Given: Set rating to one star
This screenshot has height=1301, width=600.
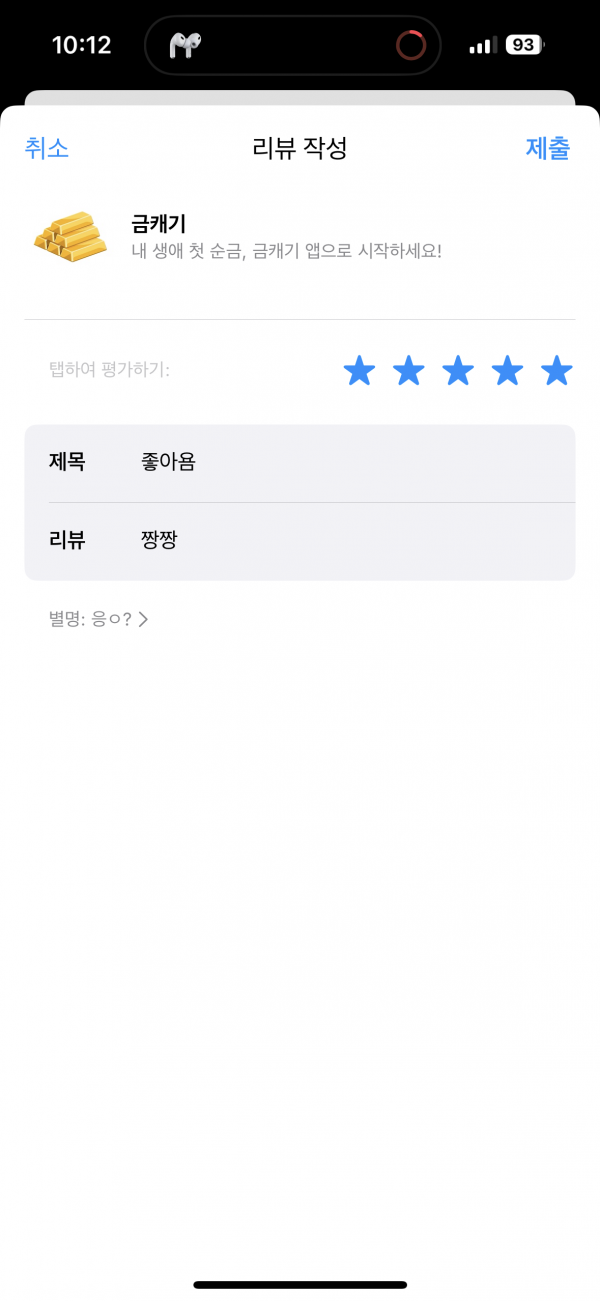Looking at the screenshot, I should click(x=359, y=371).
